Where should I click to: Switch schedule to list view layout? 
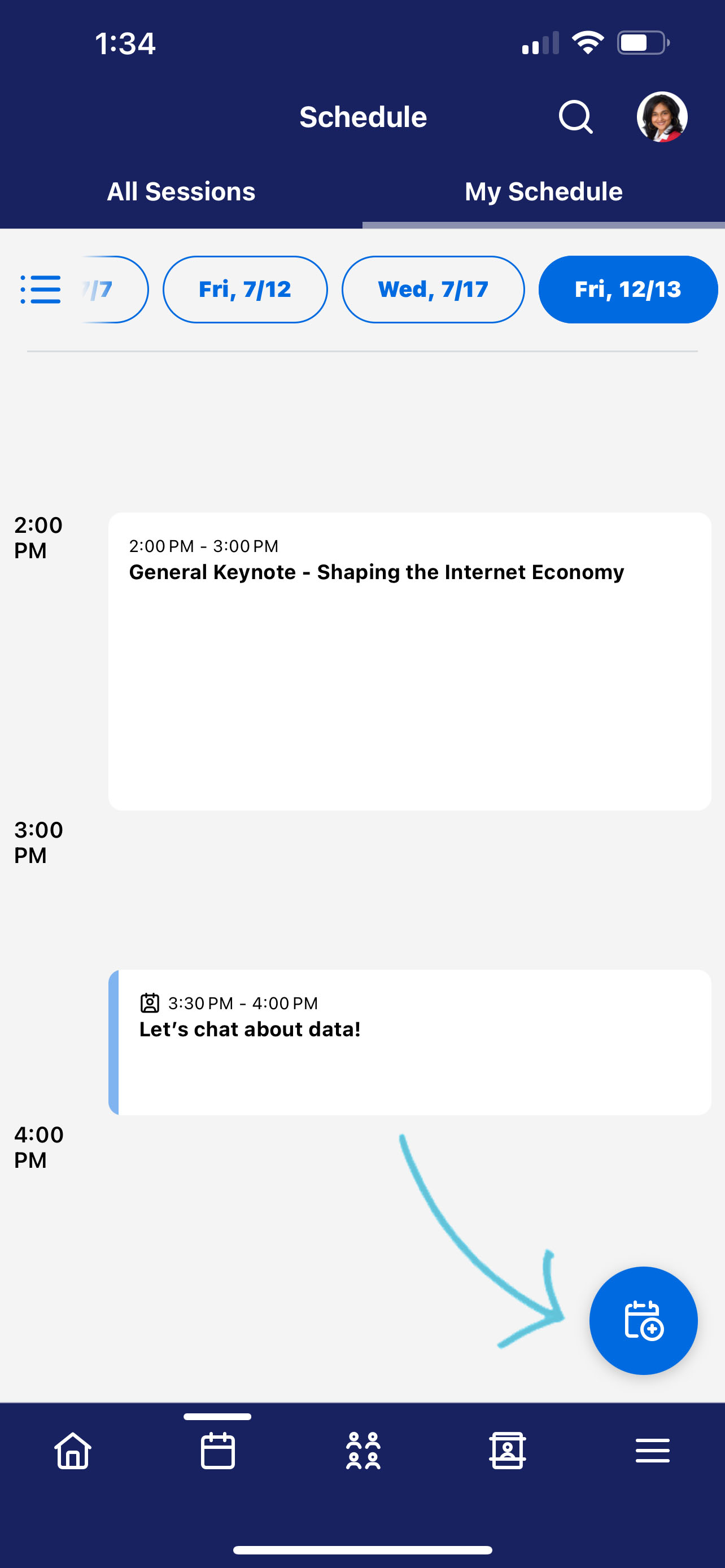40,289
